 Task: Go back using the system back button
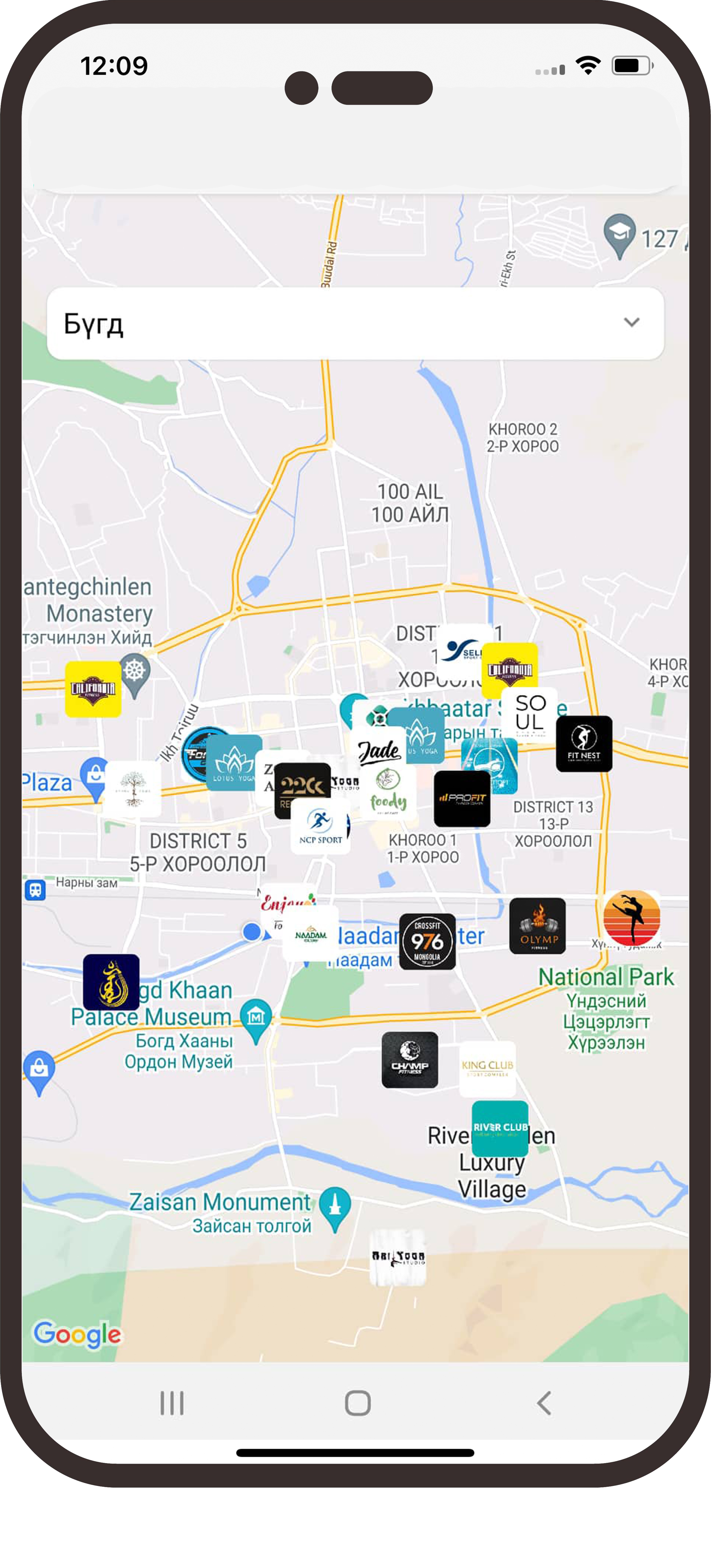(544, 1403)
